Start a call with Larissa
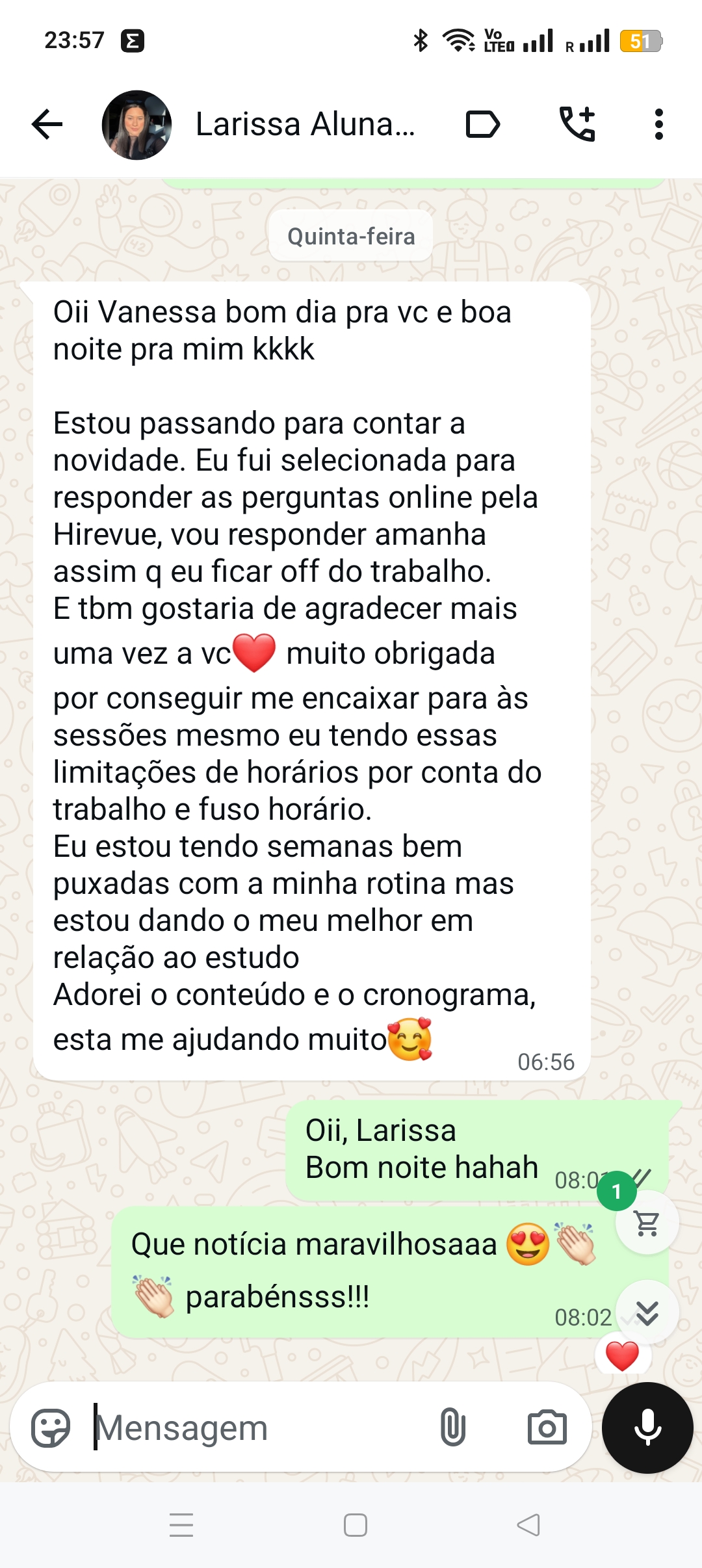 click(577, 124)
